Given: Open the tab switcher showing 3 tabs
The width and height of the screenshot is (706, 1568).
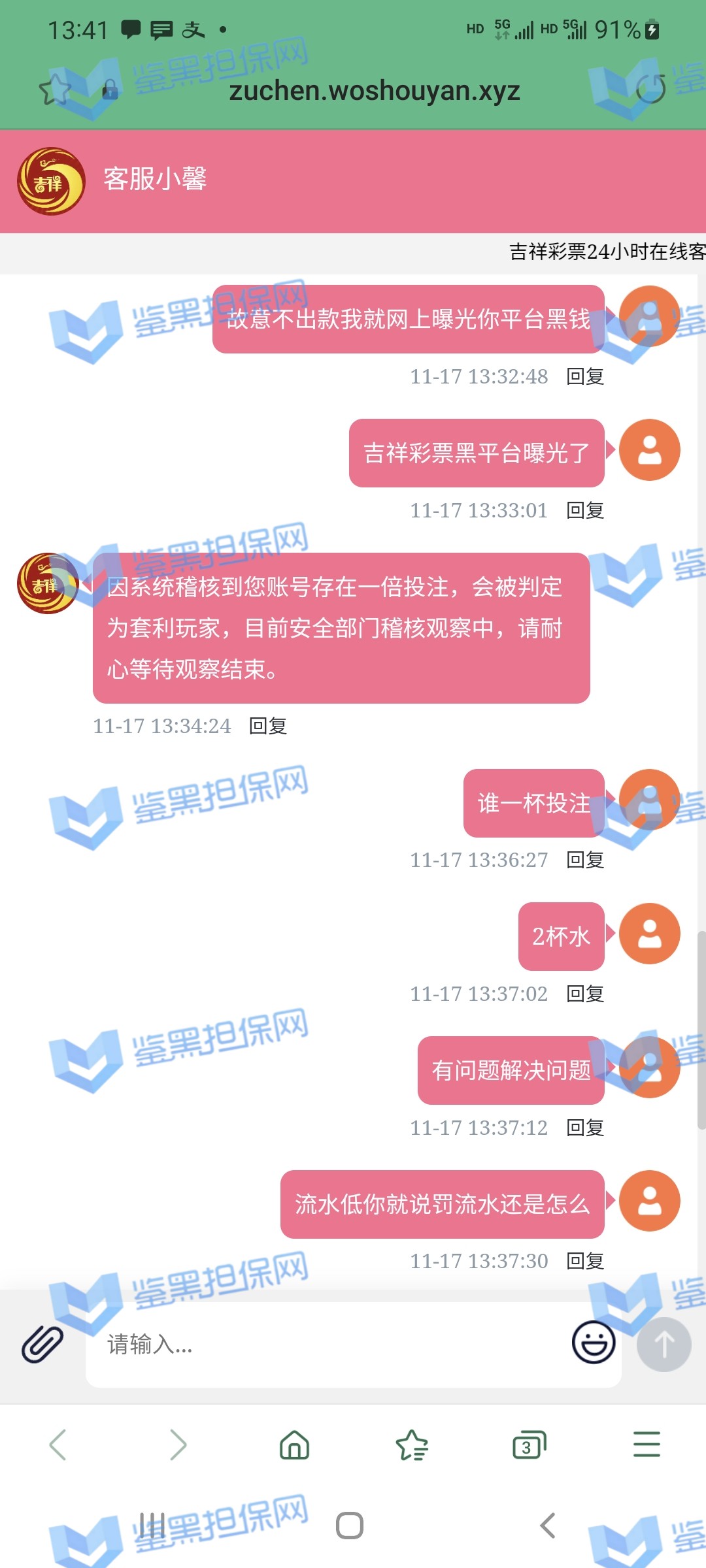Looking at the screenshot, I should (529, 1445).
